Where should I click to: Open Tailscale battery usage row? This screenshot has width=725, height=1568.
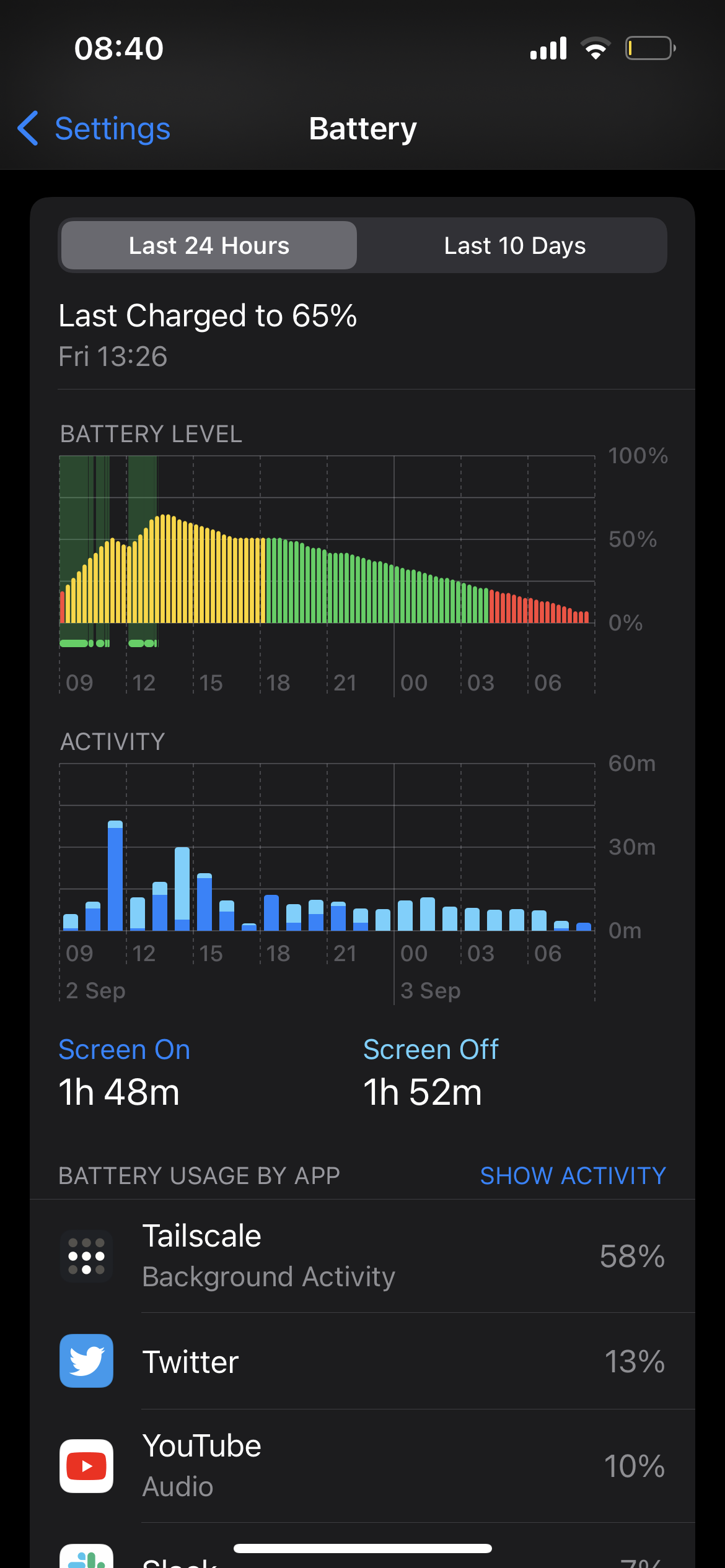click(362, 1256)
